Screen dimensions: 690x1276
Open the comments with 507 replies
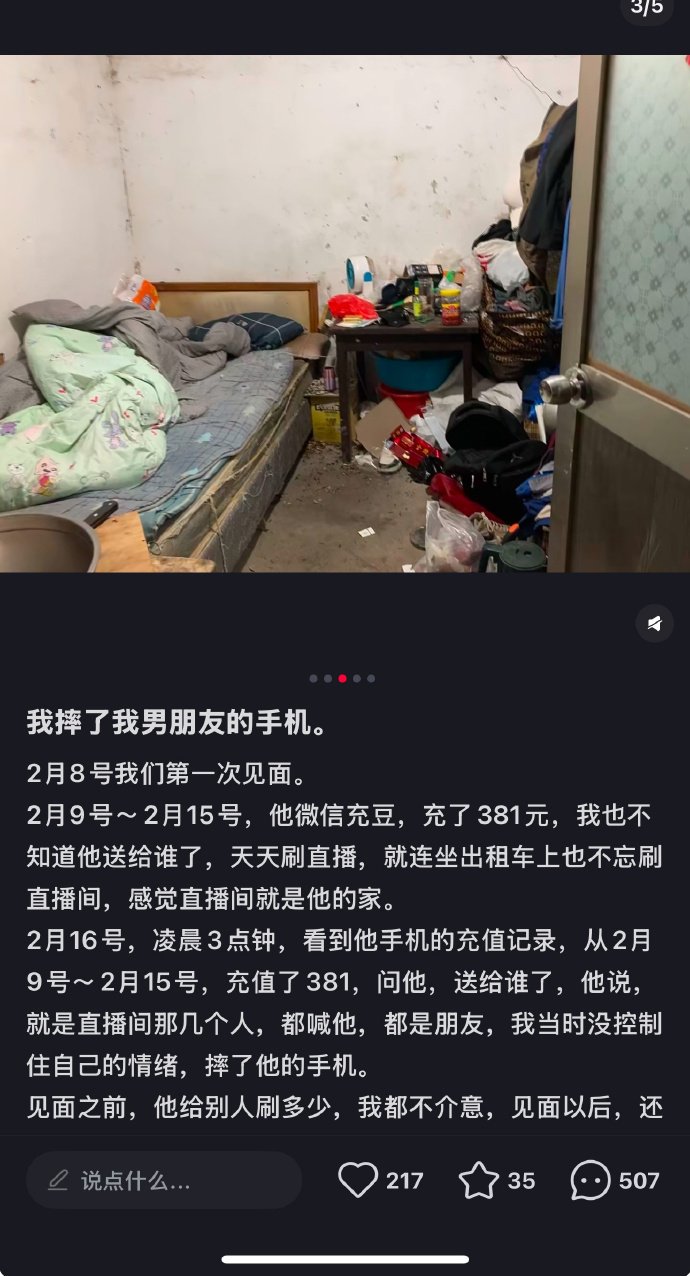pyautogui.click(x=591, y=1180)
